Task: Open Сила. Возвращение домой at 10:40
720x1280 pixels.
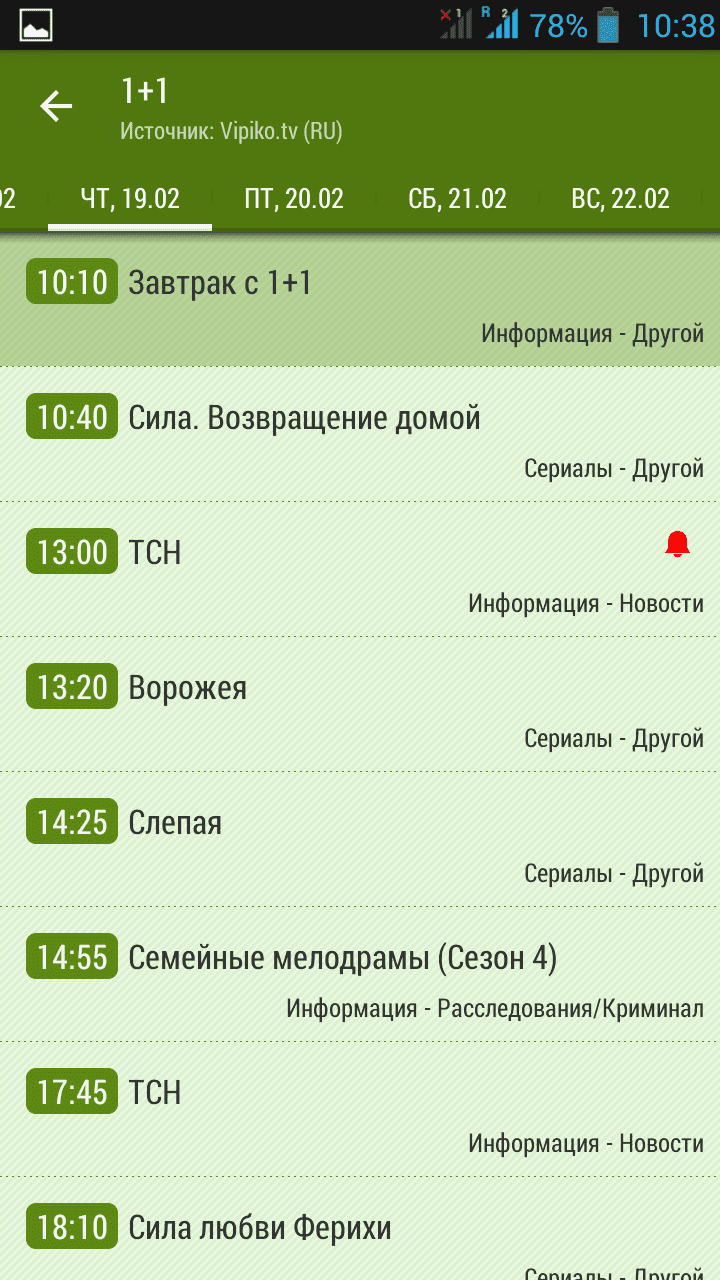Action: pos(360,434)
